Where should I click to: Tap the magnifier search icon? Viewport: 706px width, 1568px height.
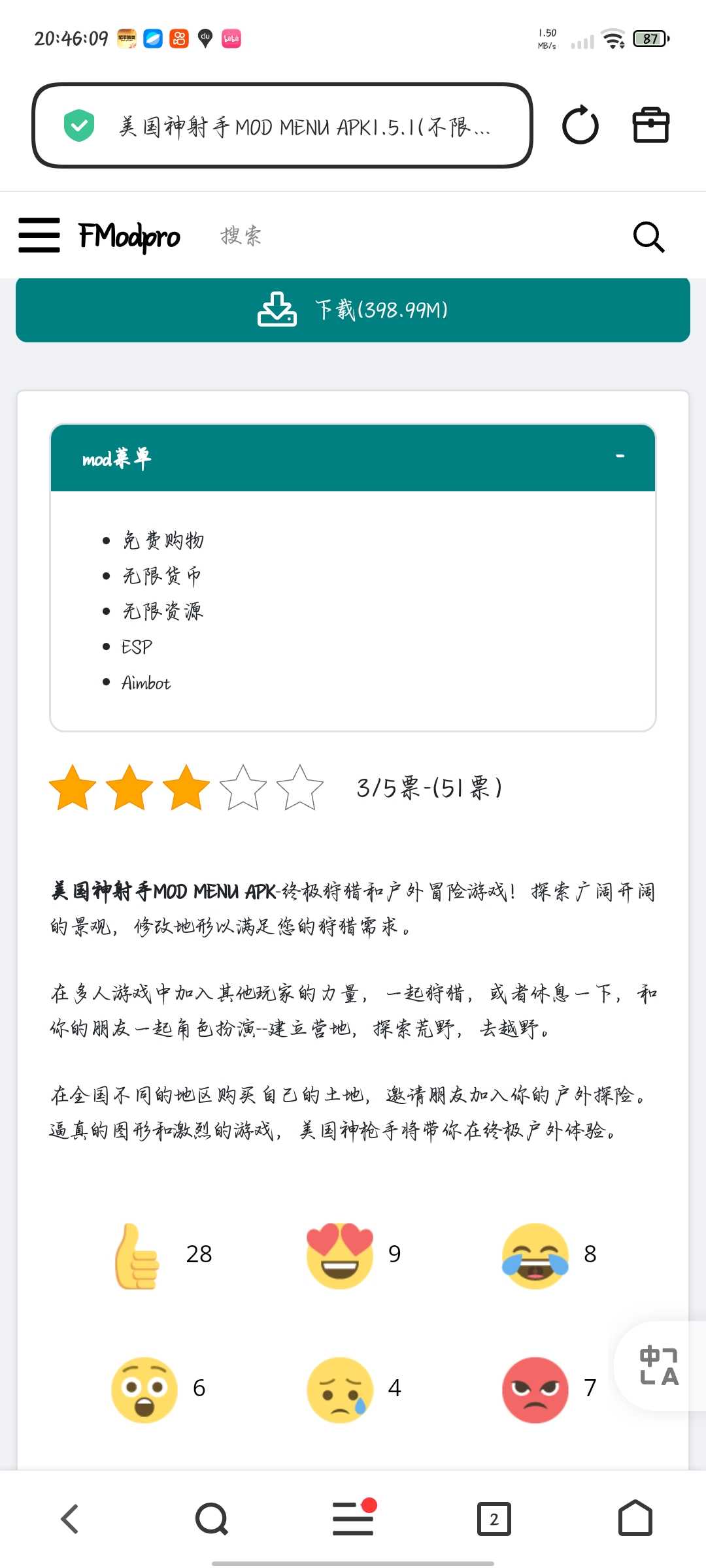648,237
